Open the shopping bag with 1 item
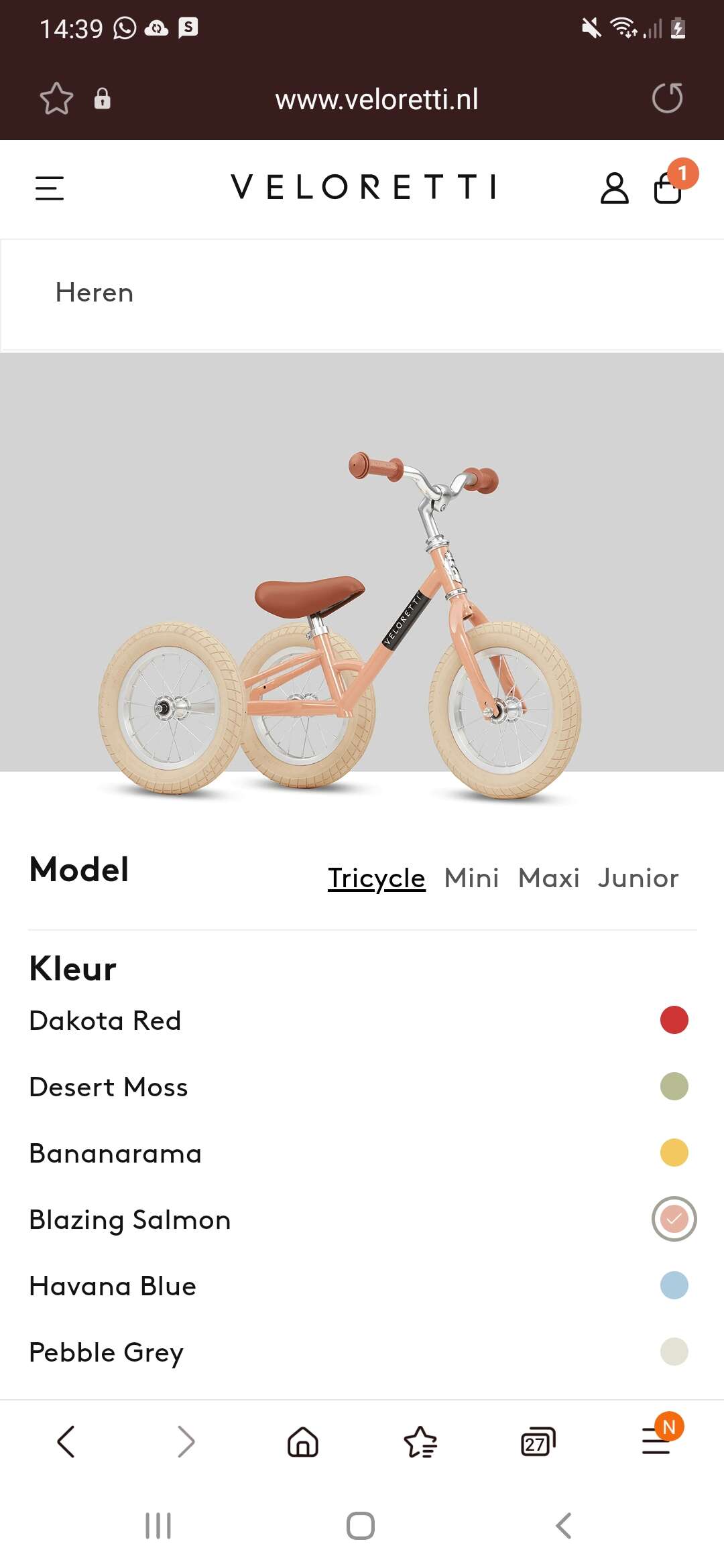The image size is (724, 1568). point(668,188)
